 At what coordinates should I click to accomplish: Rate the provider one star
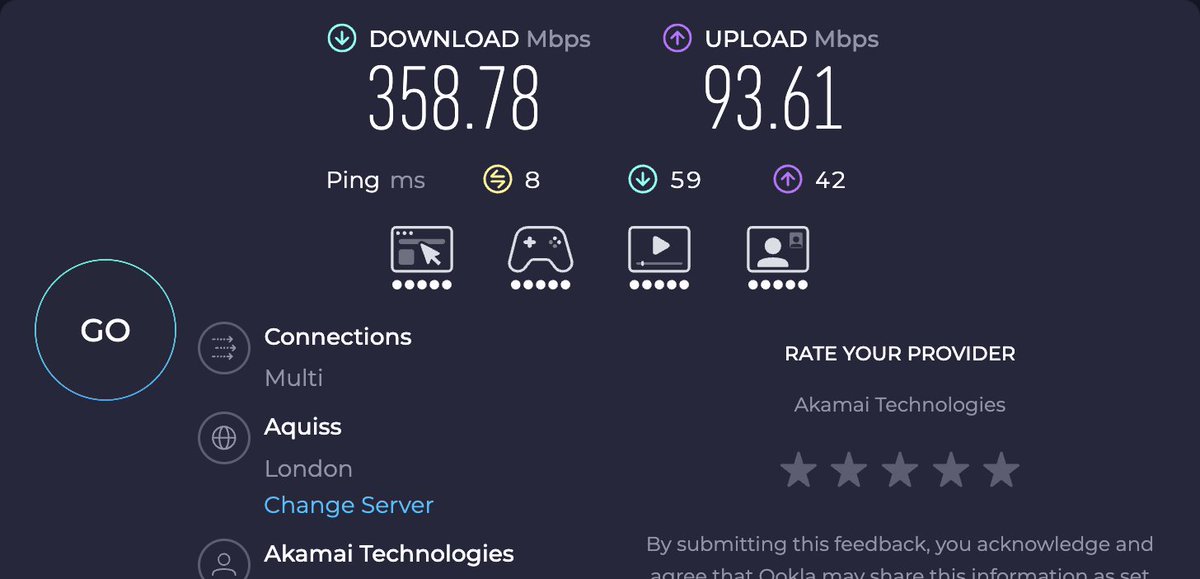[798, 469]
